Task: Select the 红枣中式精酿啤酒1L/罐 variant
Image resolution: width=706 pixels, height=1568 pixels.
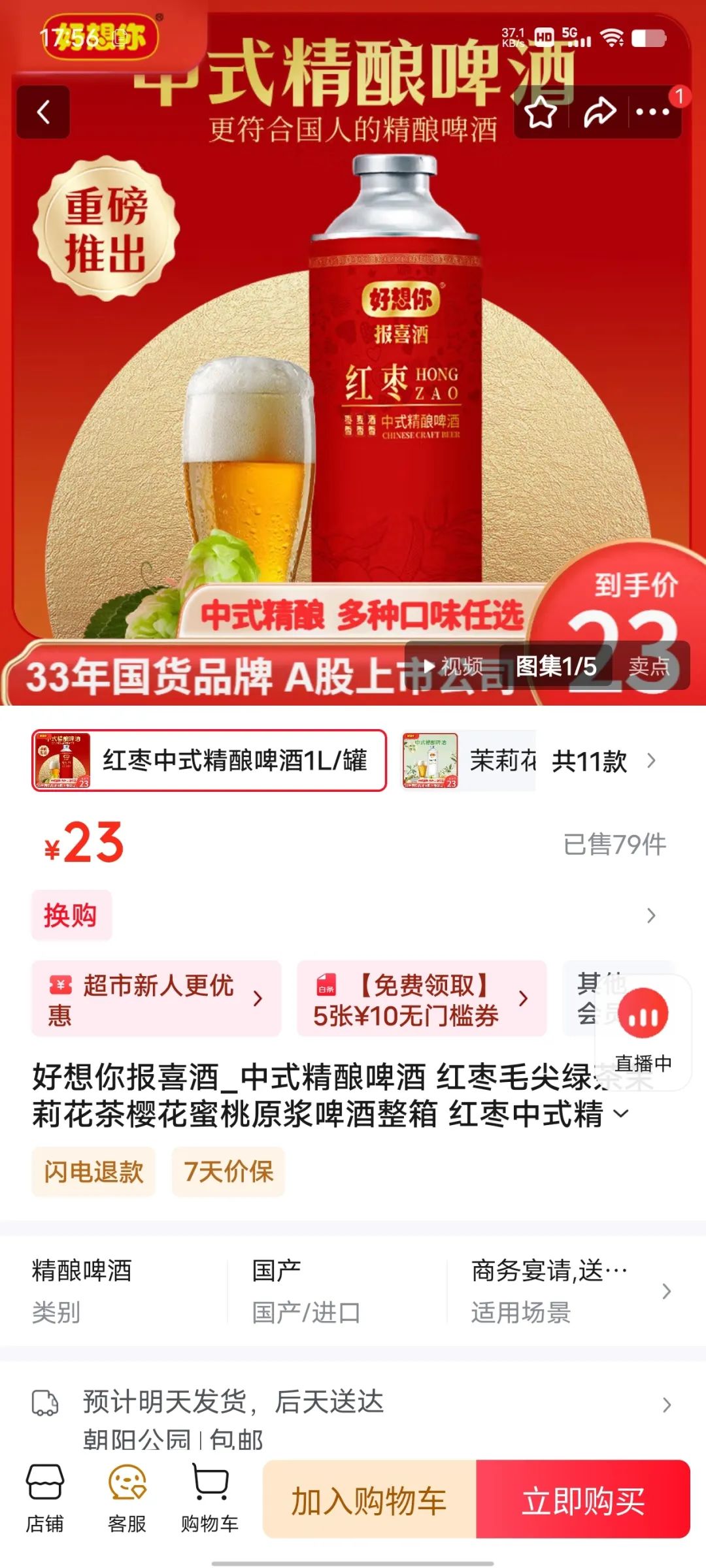Action: click(x=209, y=760)
